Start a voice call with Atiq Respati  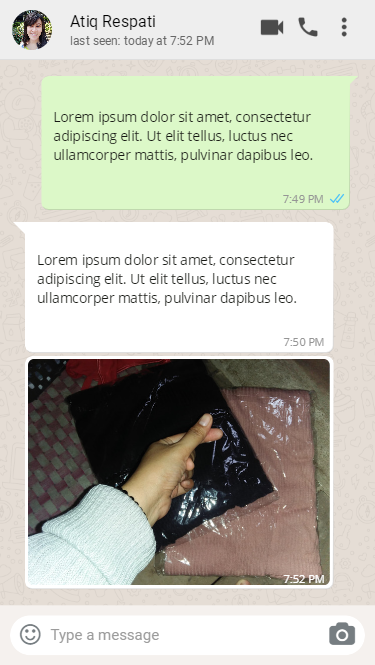(x=308, y=28)
